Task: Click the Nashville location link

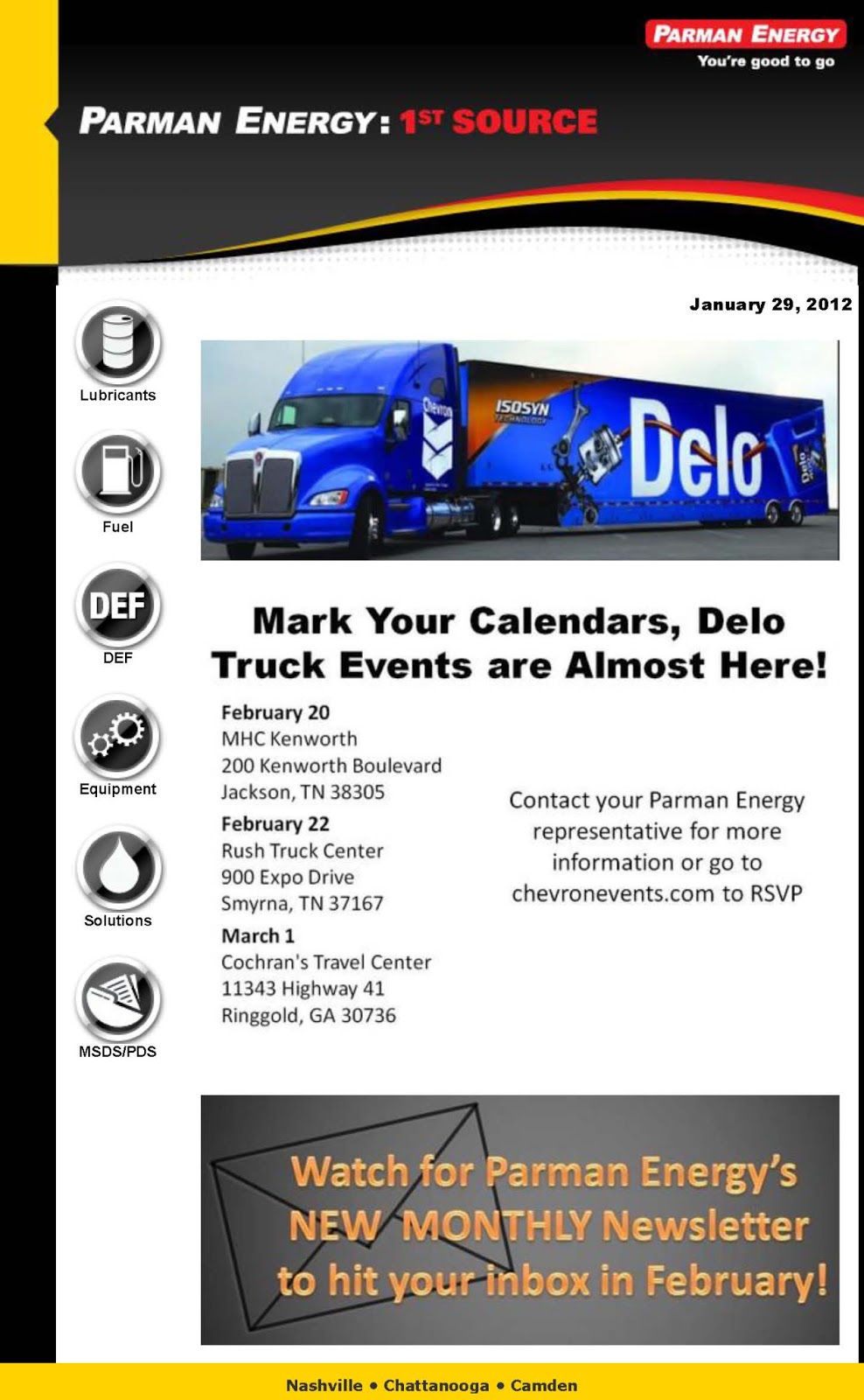Action: [324, 1385]
